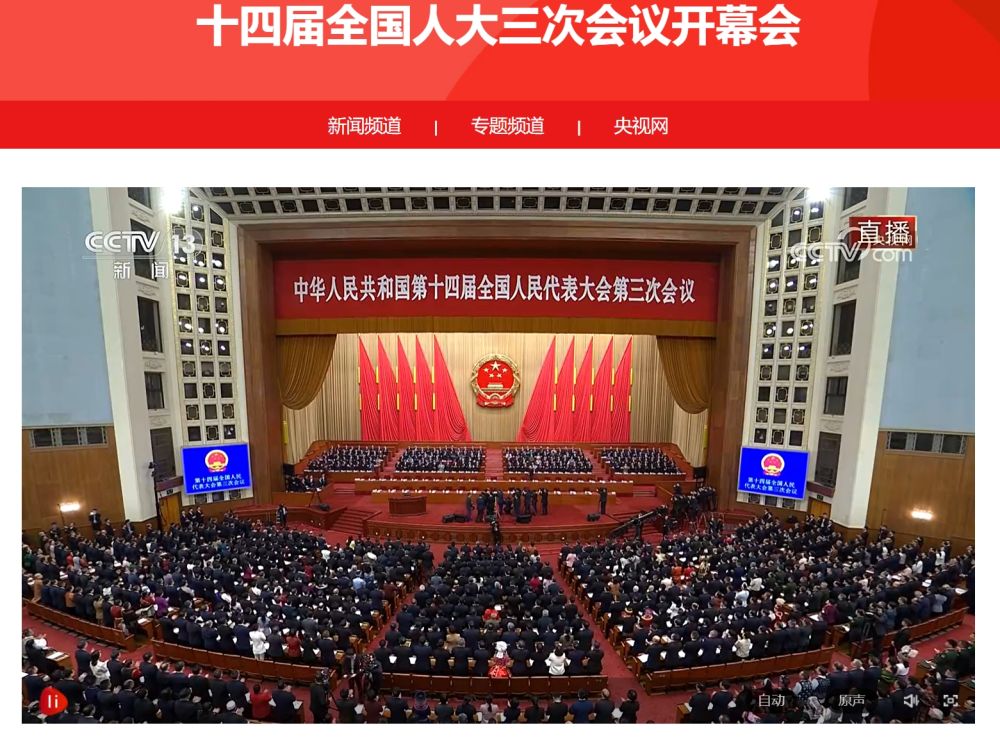The image size is (1000, 741).
Task: Go to the 专题频道 special topics channel
Action: (507, 126)
